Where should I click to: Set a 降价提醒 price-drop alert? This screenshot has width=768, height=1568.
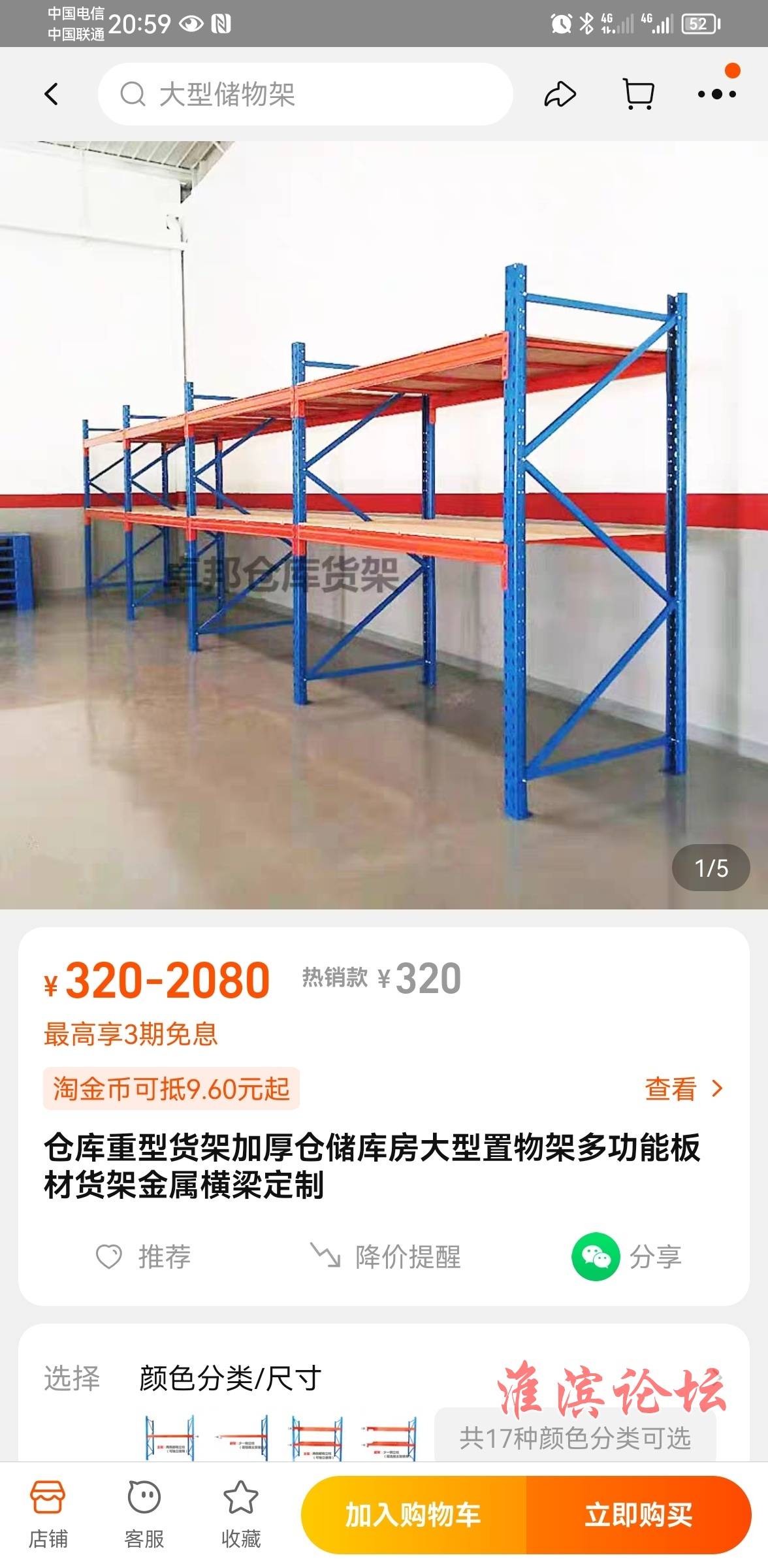(x=385, y=1256)
